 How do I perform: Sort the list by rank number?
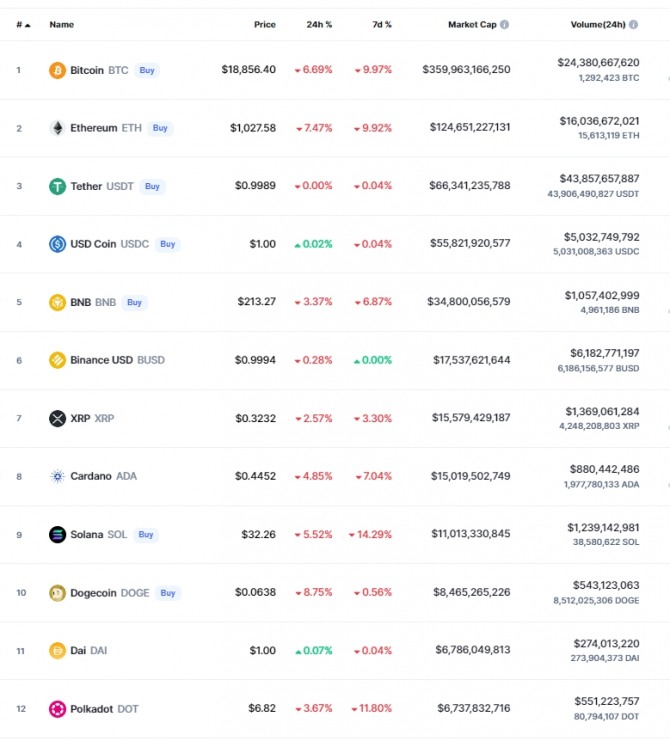tap(22, 24)
